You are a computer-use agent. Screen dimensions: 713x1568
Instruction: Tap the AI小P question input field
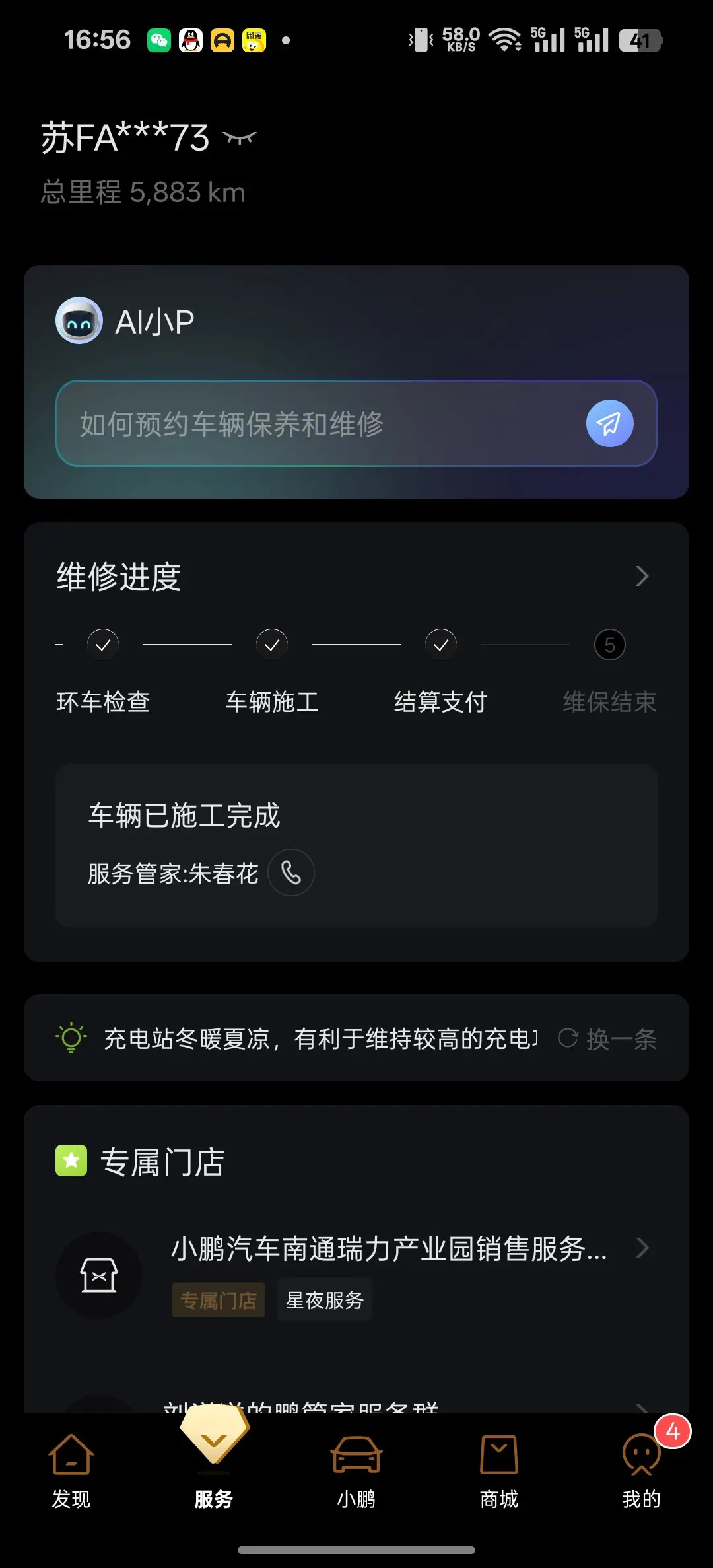coord(323,423)
